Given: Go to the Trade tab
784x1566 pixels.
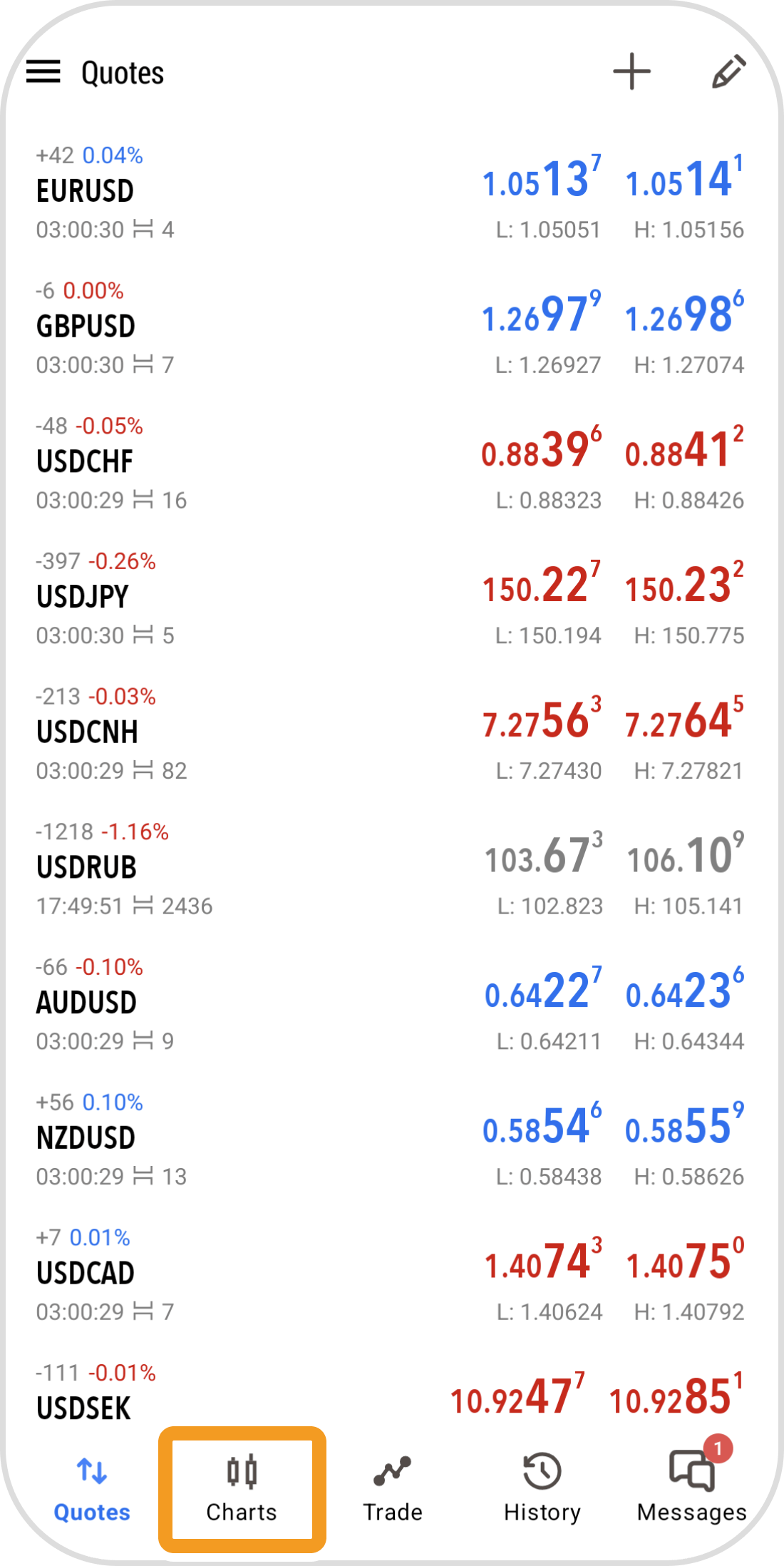Looking at the screenshot, I should pyautogui.click(x=393, y=1489).
